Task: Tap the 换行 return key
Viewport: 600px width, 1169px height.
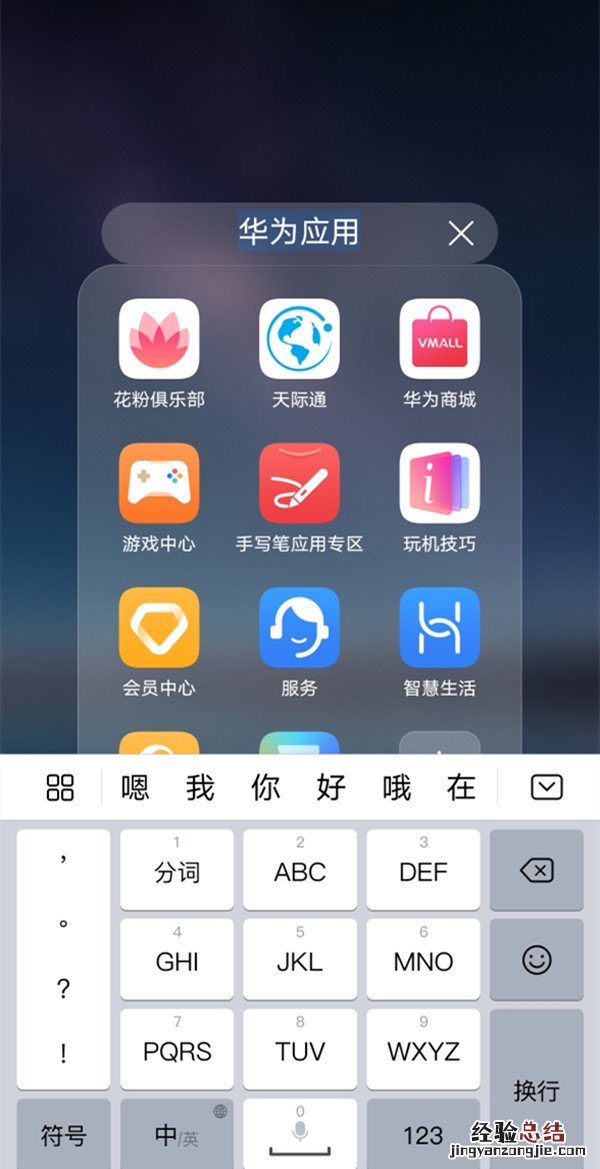Action: pos(536,1090)
